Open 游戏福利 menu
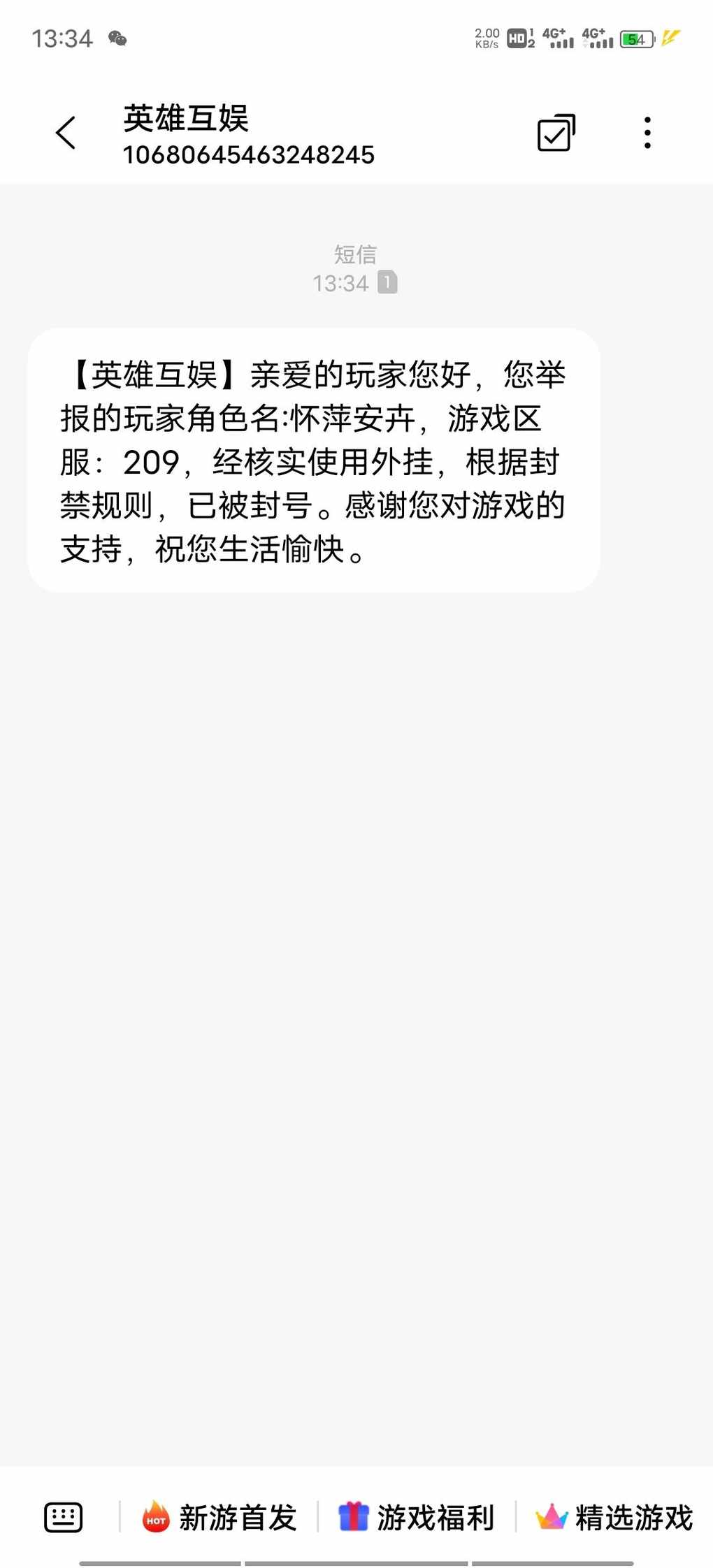 point(417,1517)
